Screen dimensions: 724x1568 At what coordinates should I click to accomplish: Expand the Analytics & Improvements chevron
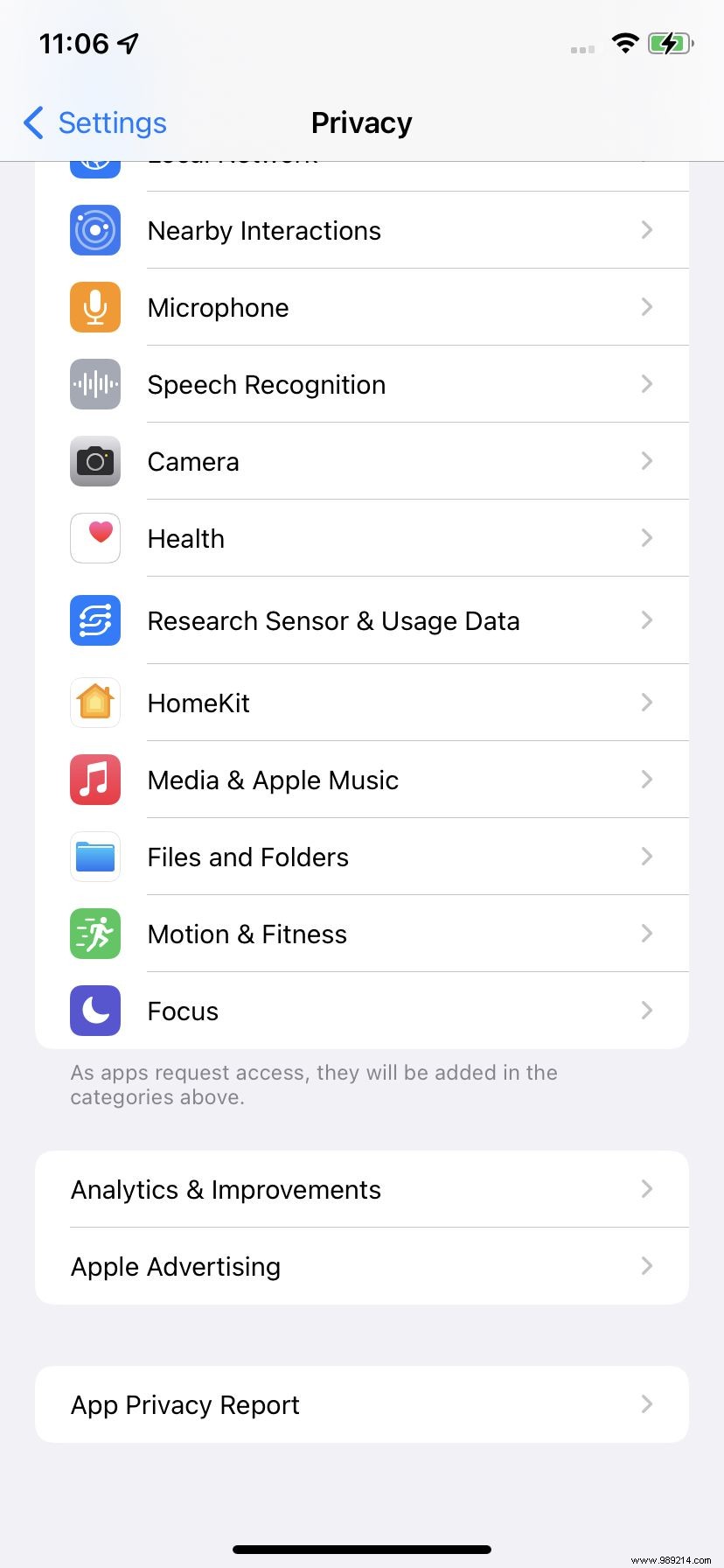click(x=647, y=1189)
